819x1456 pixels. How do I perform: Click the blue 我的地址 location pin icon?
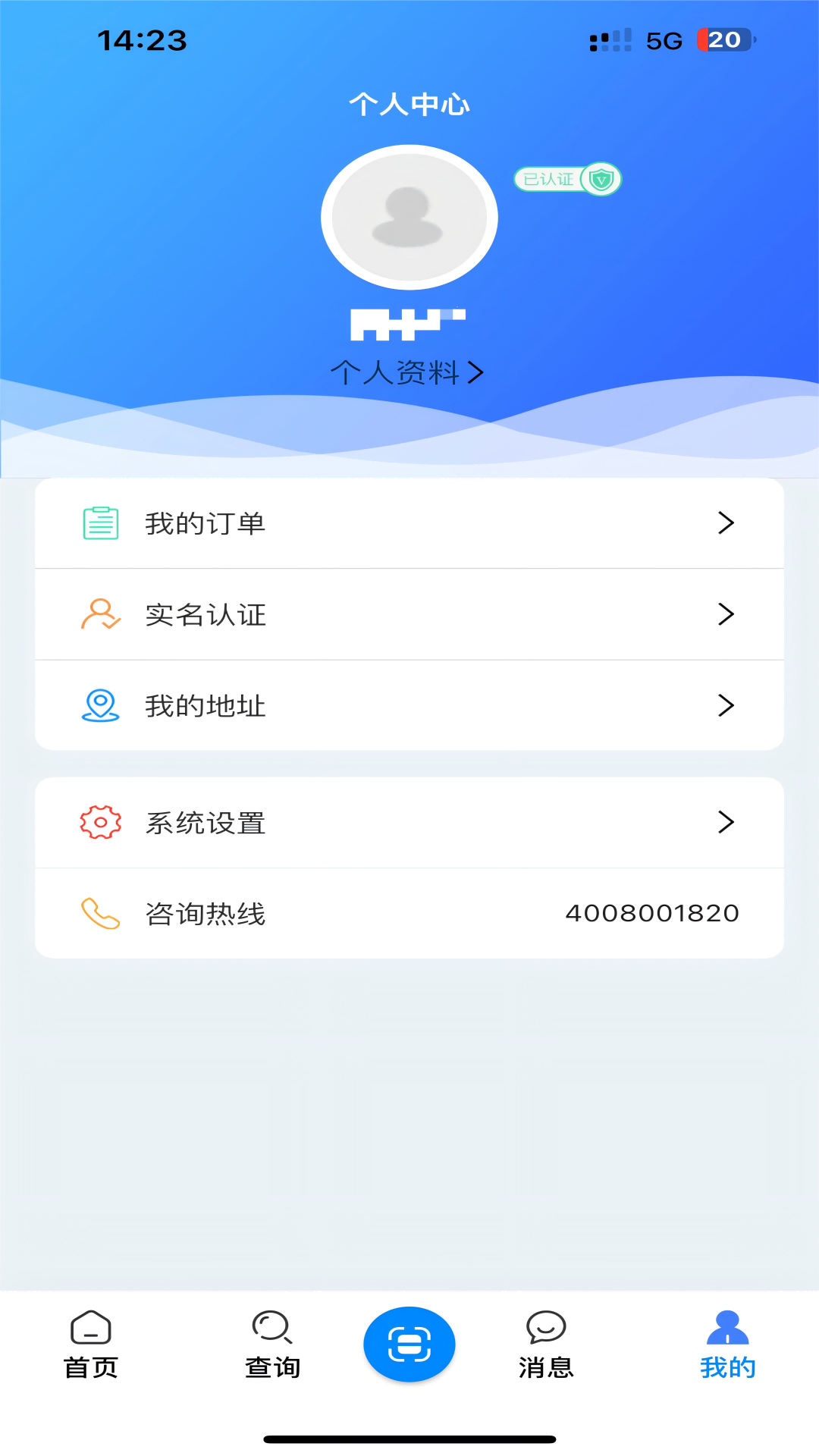(x=98, y=705)
